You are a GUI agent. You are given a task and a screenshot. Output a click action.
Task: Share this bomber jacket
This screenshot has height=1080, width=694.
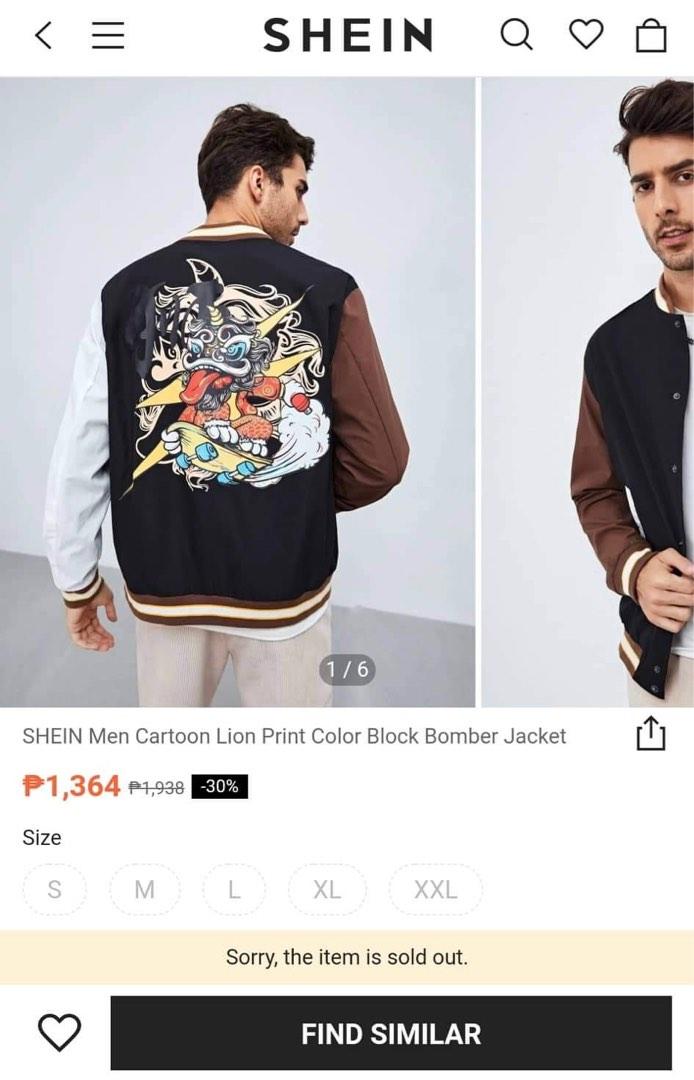650,734
